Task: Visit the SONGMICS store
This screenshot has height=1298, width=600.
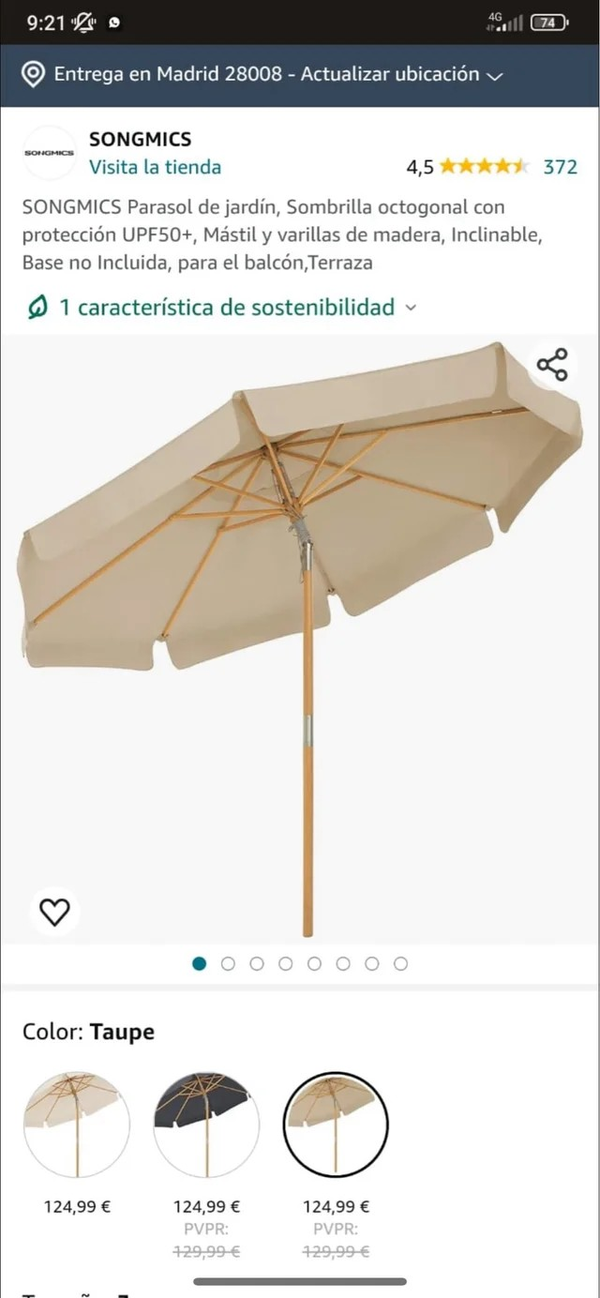Action: pos(155,167)
